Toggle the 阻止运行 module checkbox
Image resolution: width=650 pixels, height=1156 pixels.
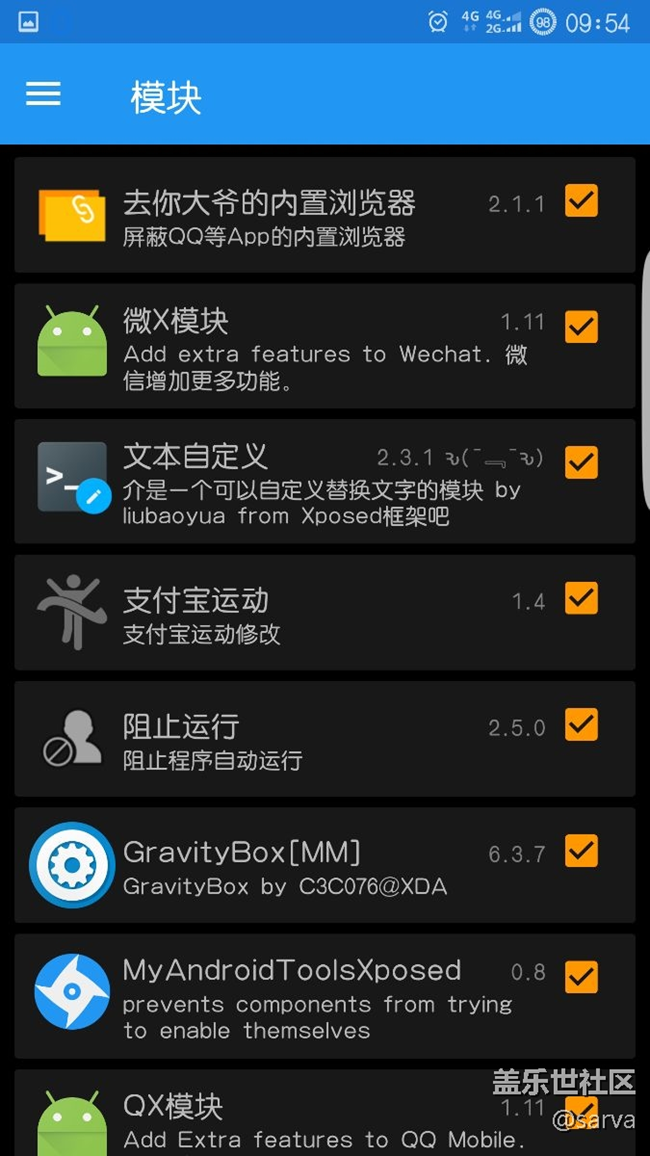[x=581, y=725]
